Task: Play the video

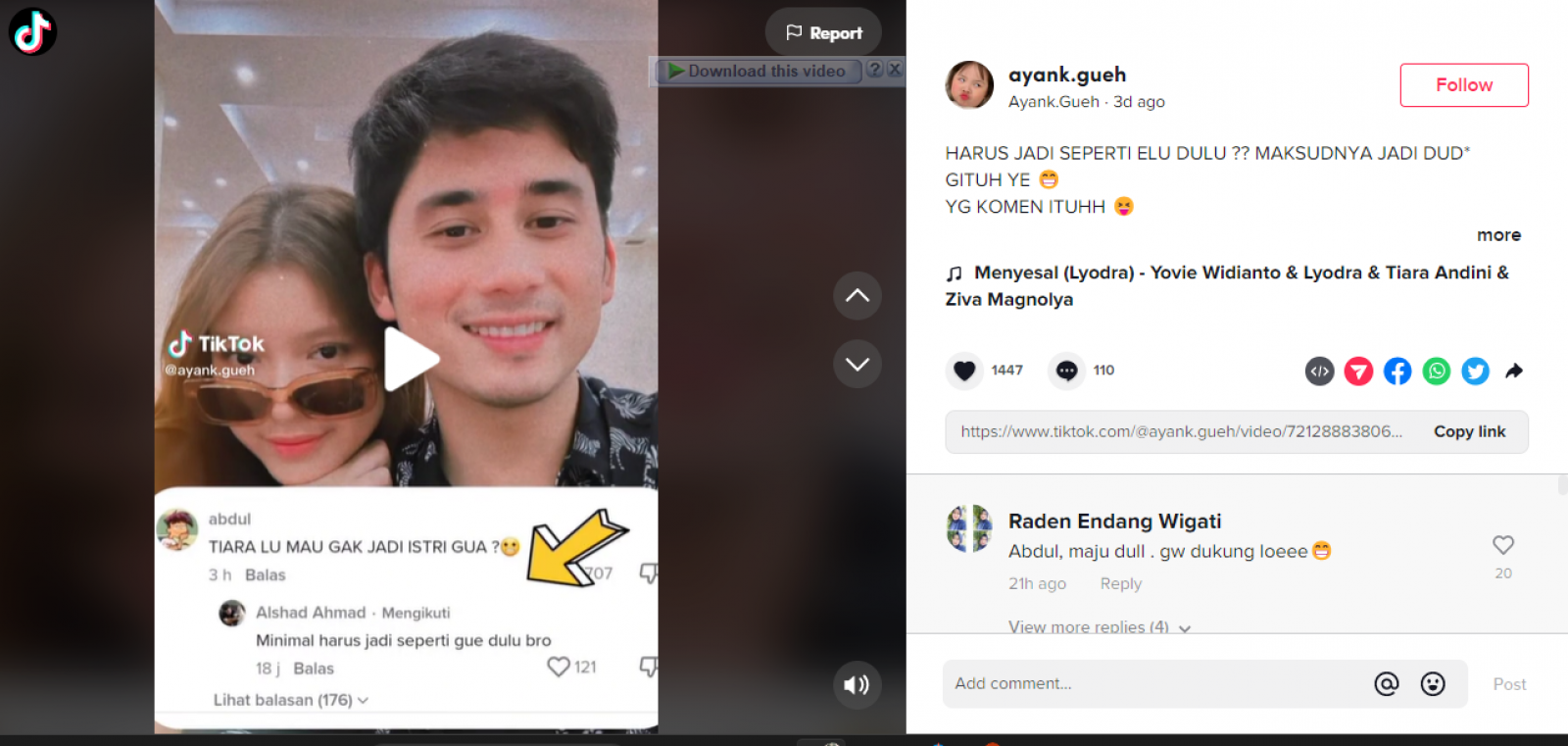Action: pyautogui.click(x=410, y=359)
